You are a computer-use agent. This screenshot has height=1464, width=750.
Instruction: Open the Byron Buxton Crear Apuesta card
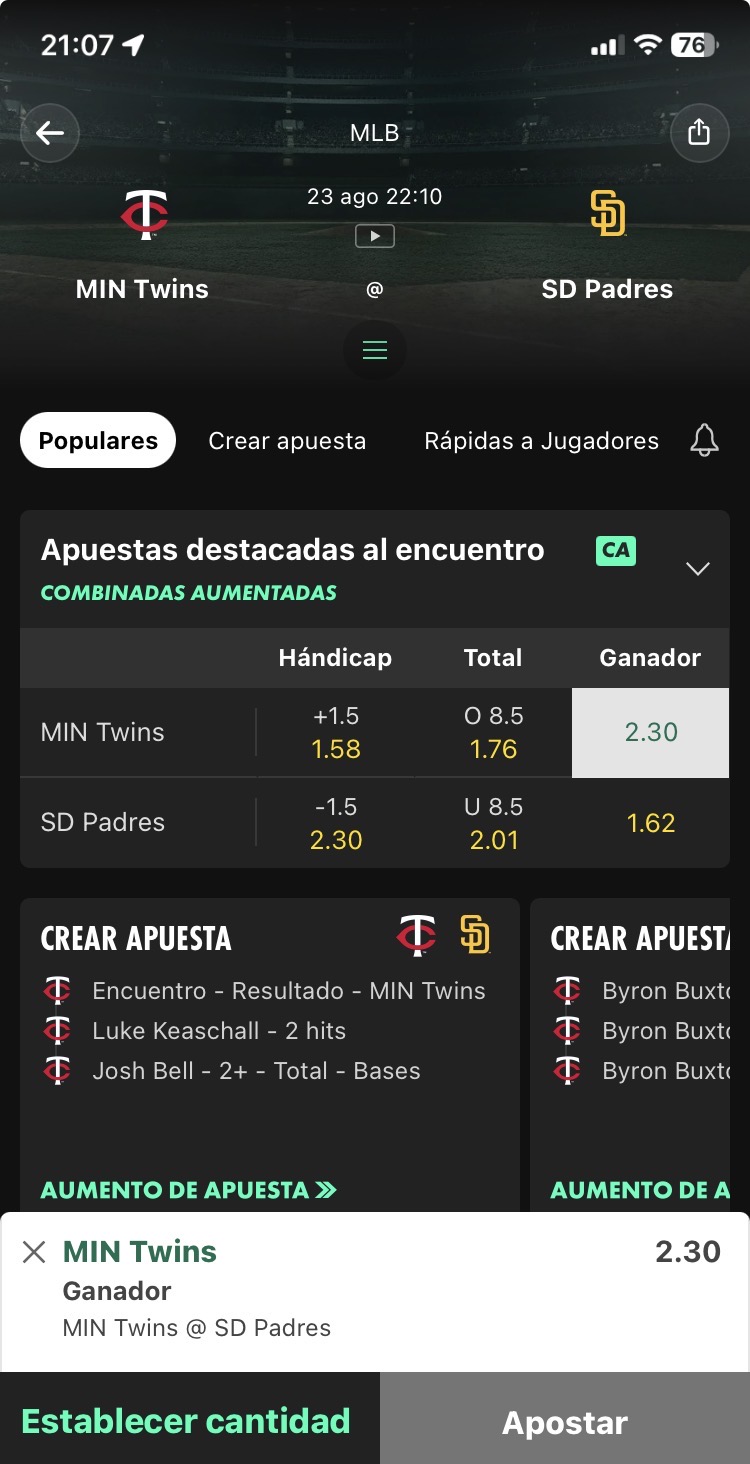point(640,1055)
